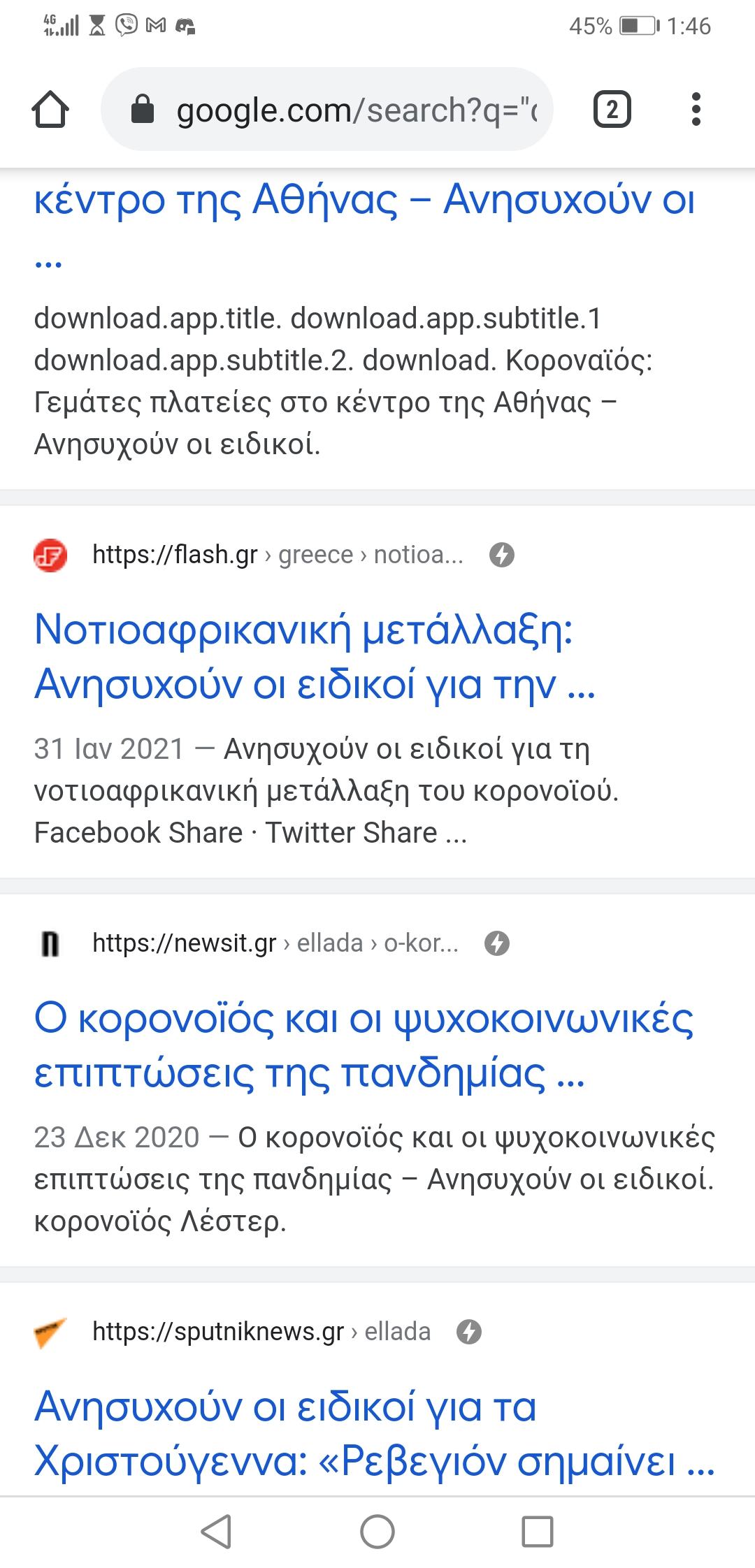755x1568 pixels.
Task: Go back with the system back button
Action: tap(216, 1532)
